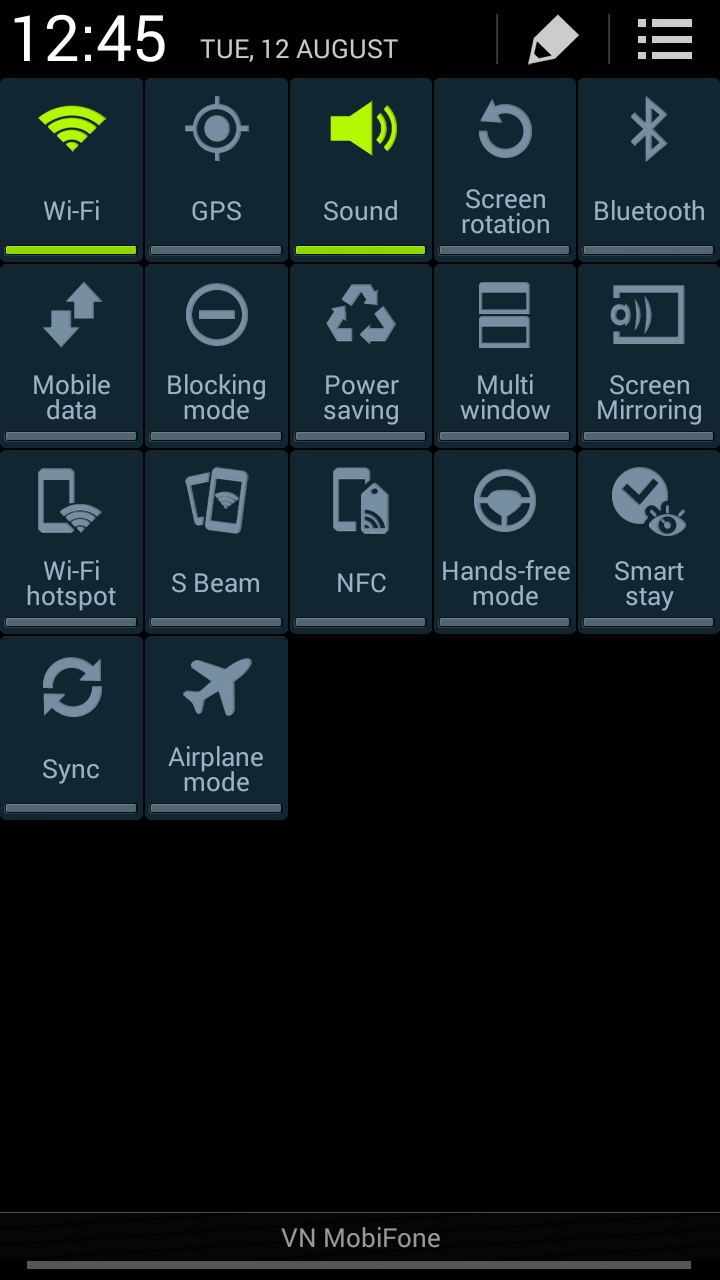The height and width of the screenshot is (1280, 720).
Task: Enable Screen rotation
Action: [505, 170]
